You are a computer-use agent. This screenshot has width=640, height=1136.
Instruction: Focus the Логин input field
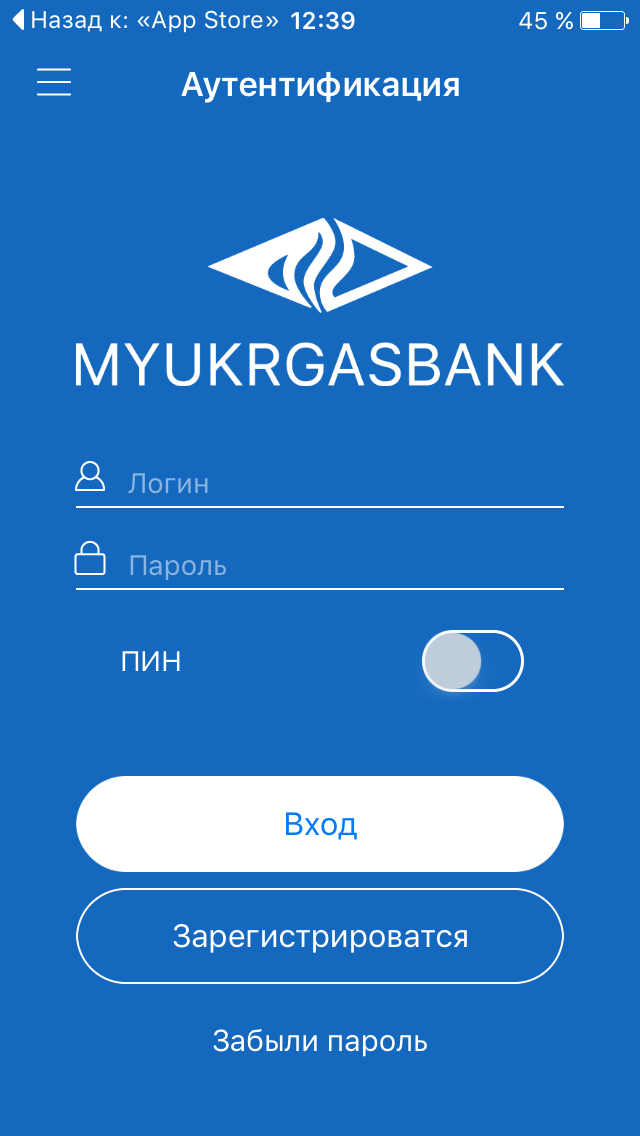(x=320, y=483)
